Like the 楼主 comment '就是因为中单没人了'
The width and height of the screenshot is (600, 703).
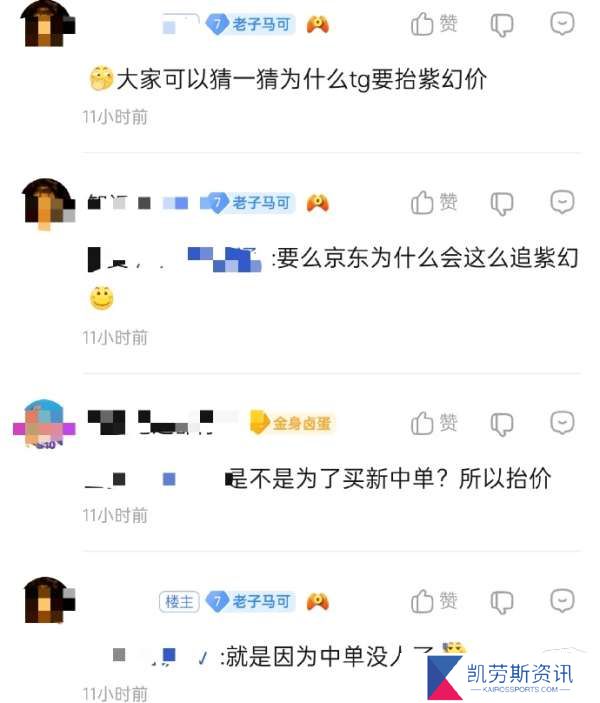[434, 601]
